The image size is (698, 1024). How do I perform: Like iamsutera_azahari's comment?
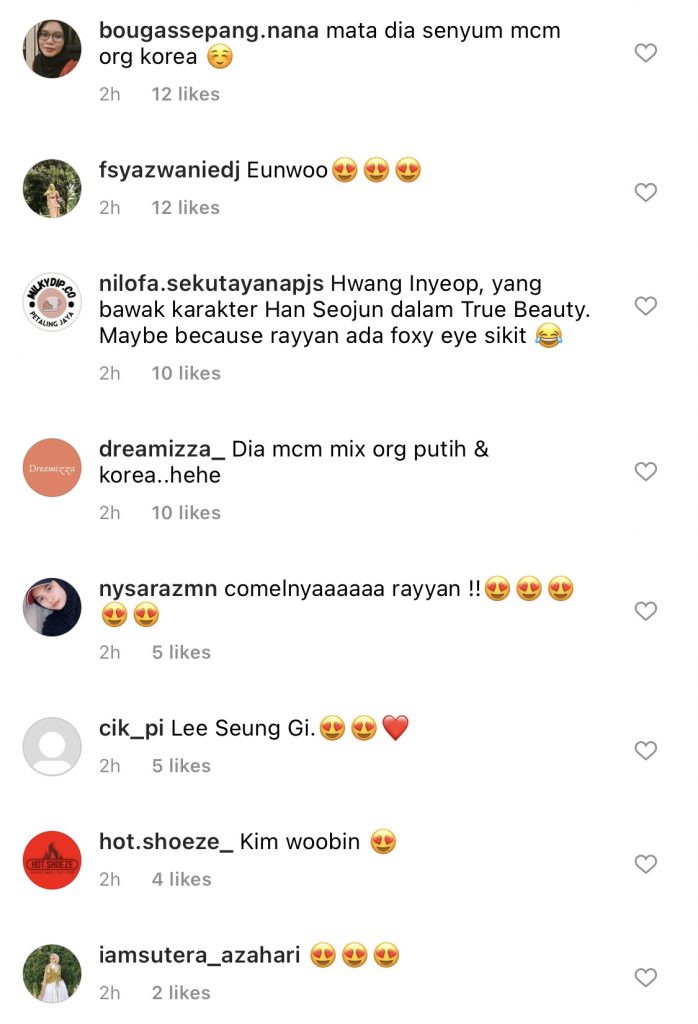tap(646, 977)
